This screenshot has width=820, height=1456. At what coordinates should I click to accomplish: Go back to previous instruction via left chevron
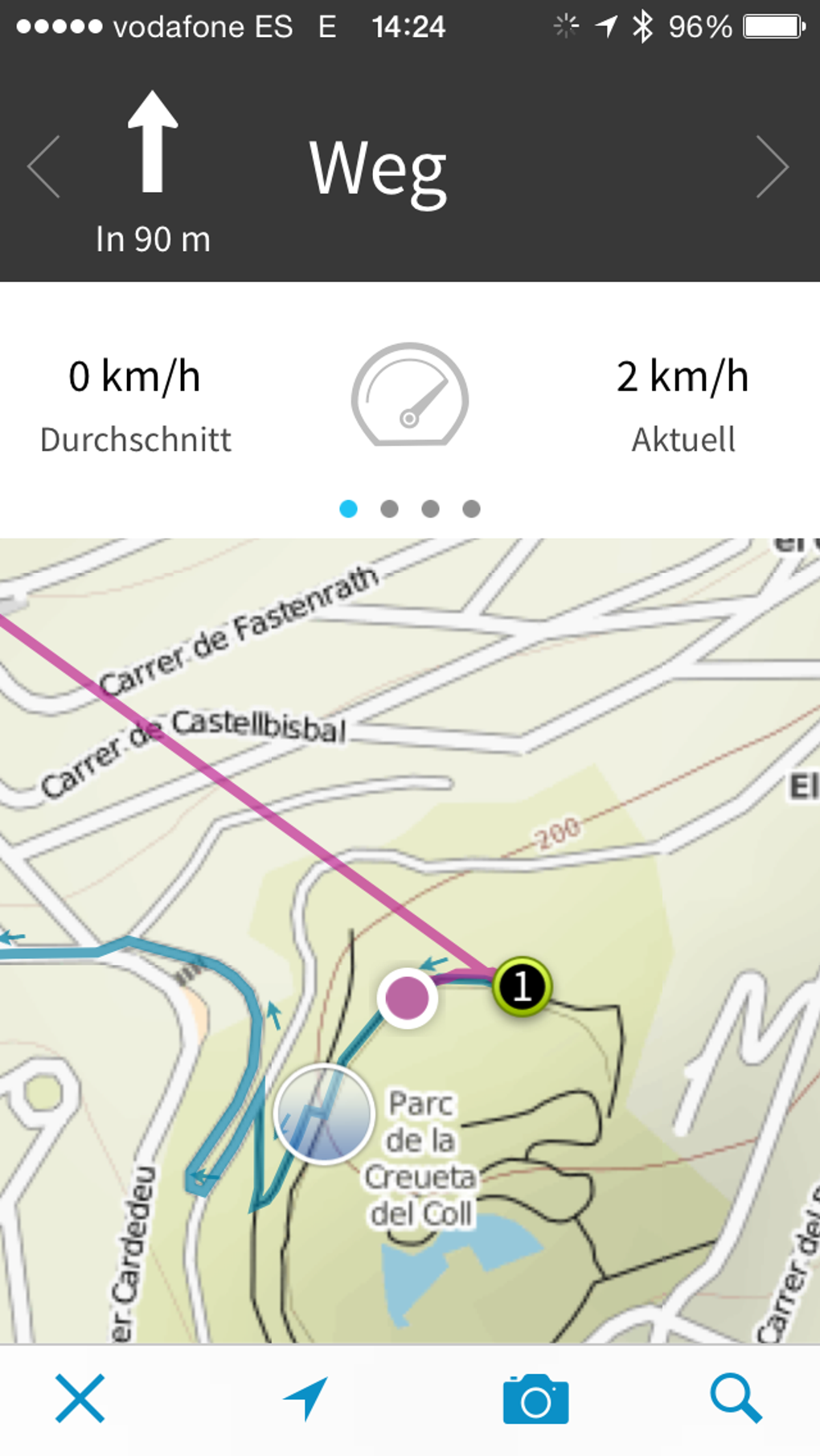point(46,166)
